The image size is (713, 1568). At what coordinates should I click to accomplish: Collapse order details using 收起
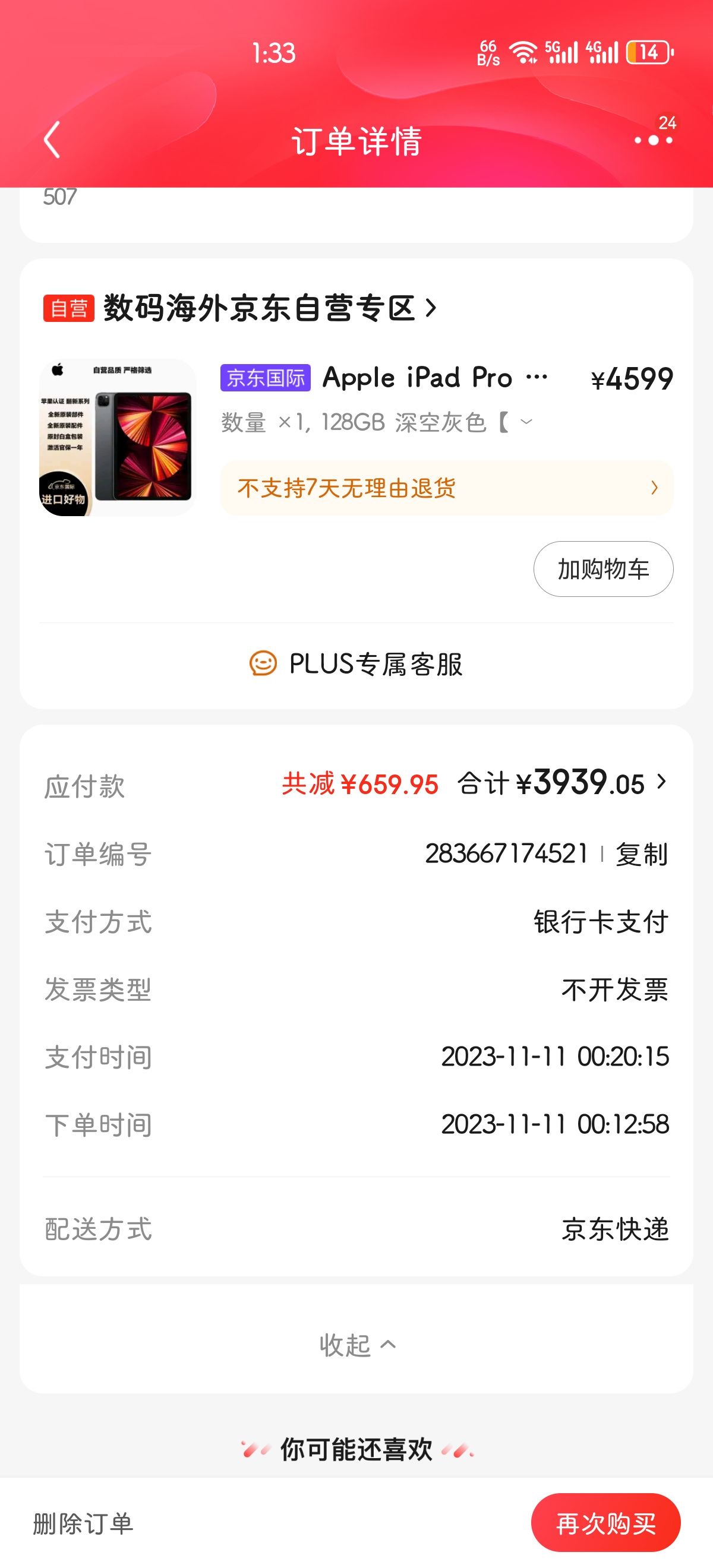pos(356,1345)
